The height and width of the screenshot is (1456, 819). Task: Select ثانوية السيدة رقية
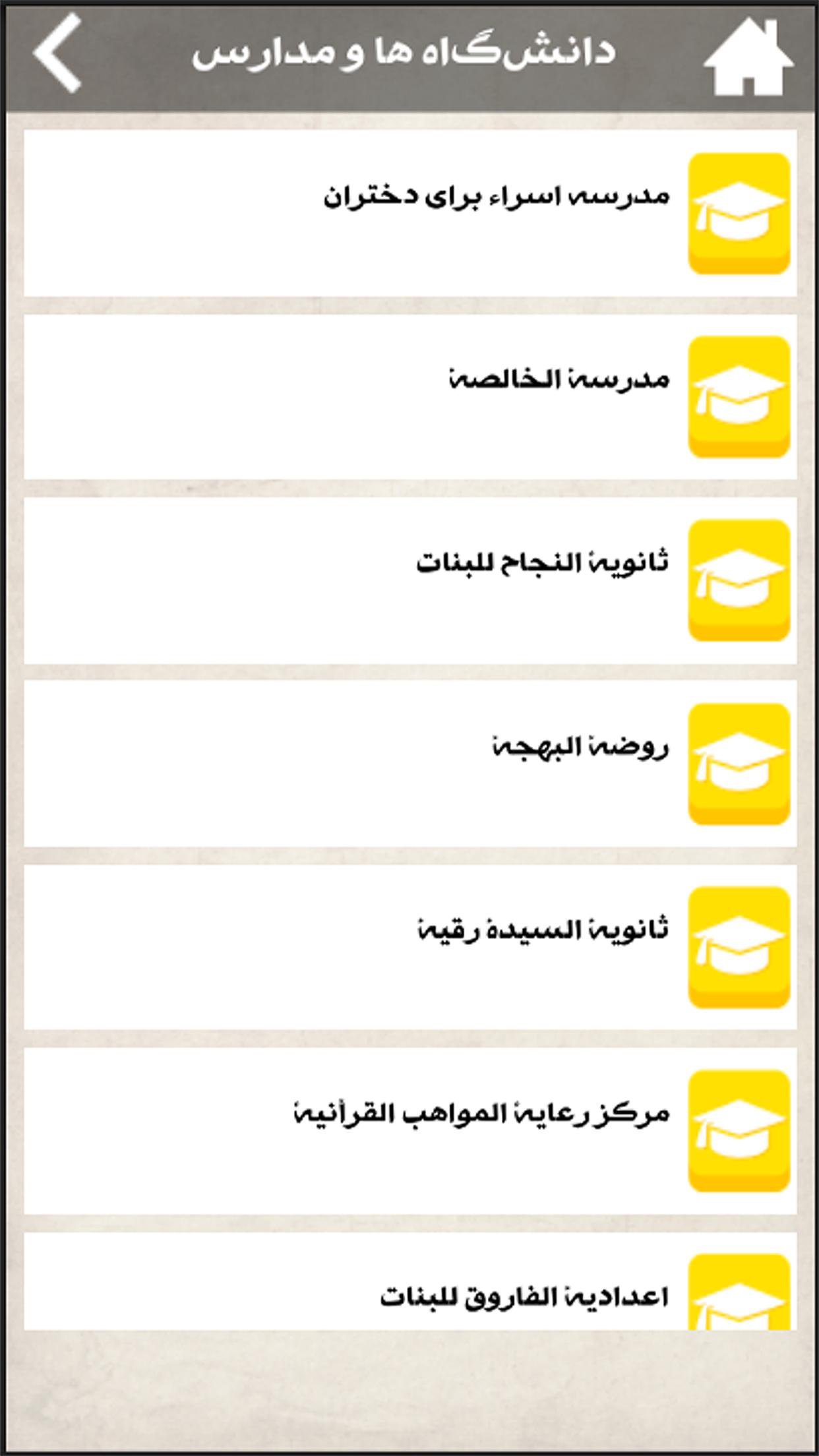pos(410,947)
